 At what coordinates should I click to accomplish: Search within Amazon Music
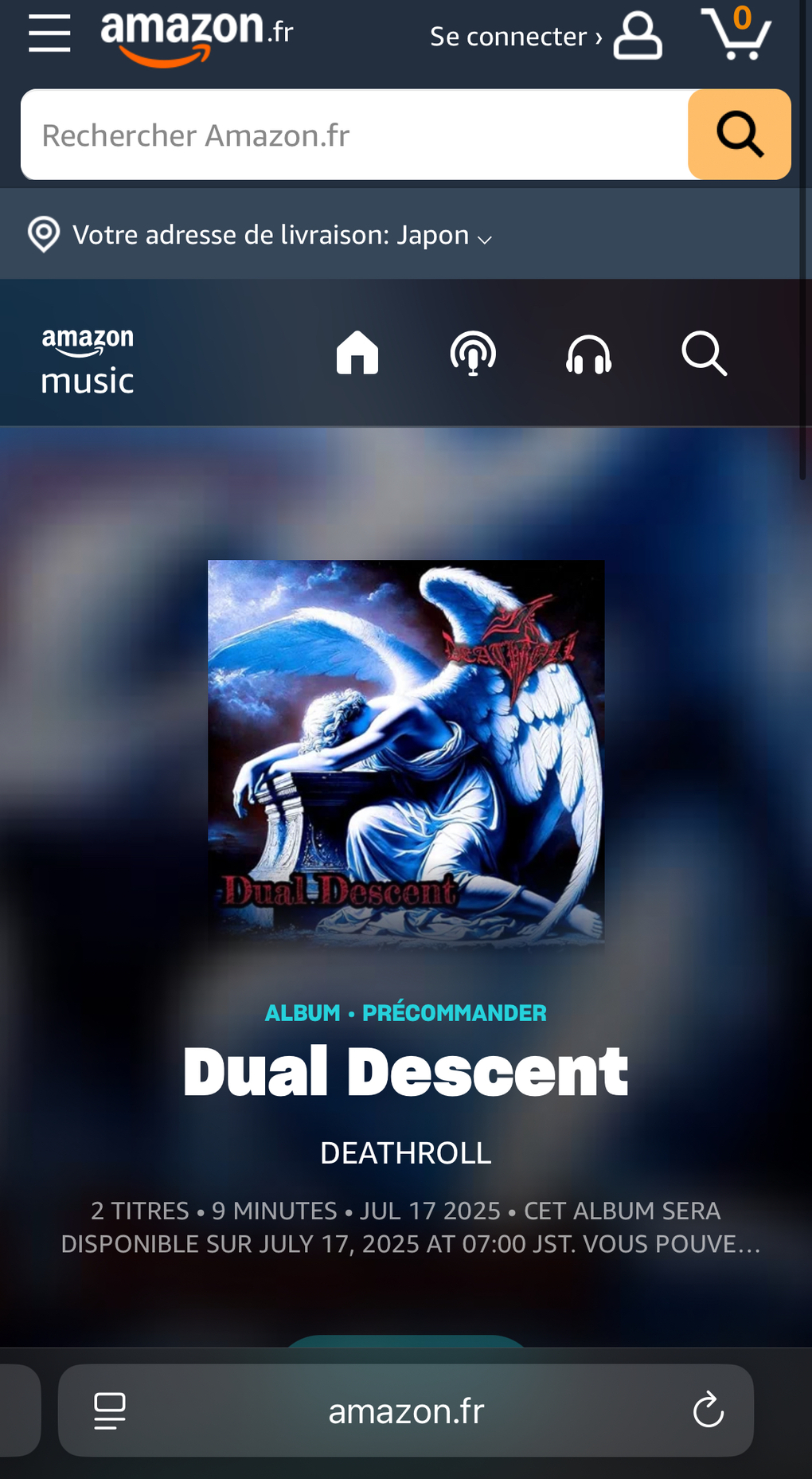pyautogui.click(x=705, y=353)
